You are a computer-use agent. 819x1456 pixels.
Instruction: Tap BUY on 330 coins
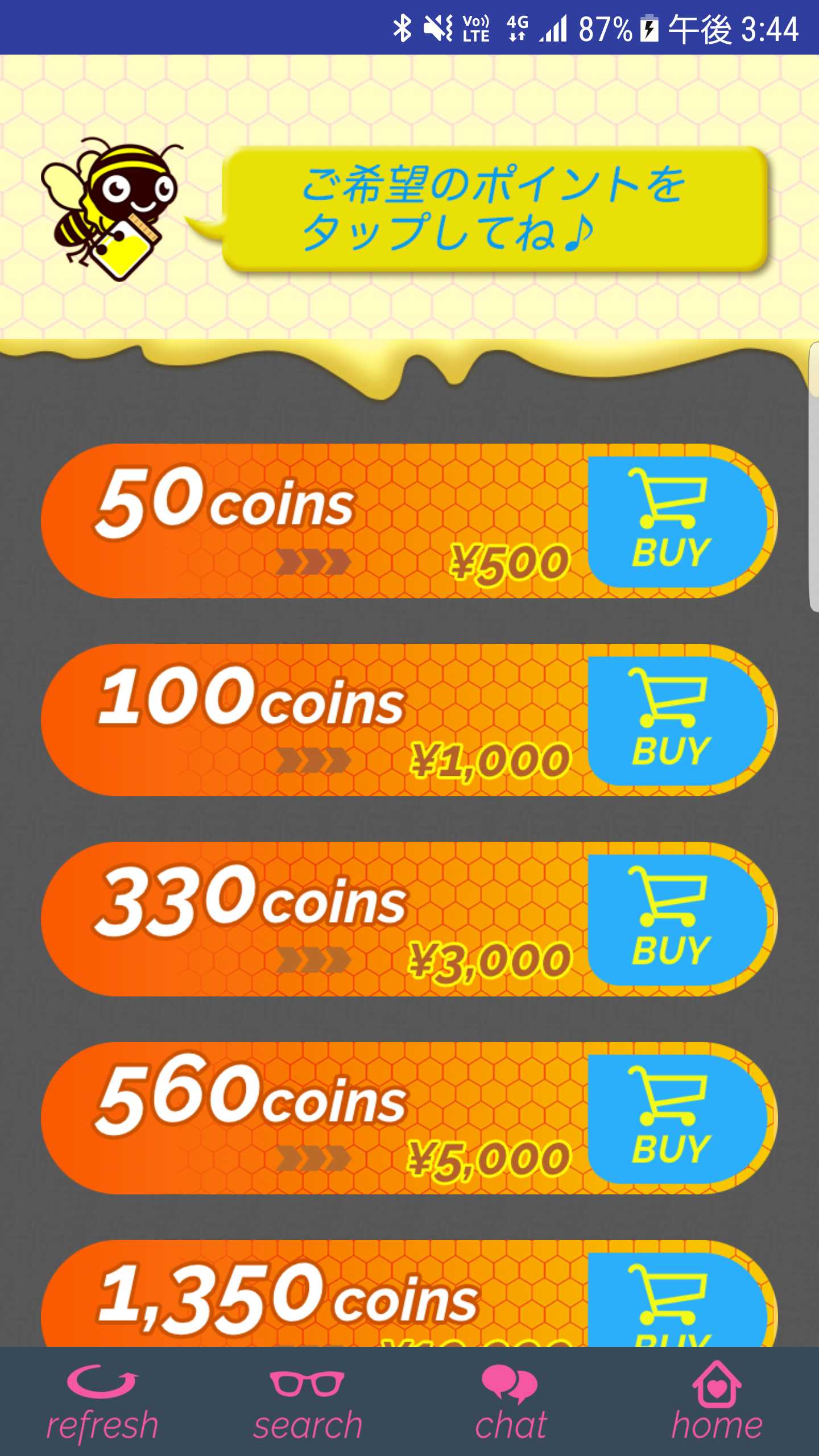(x=674, y=920)
